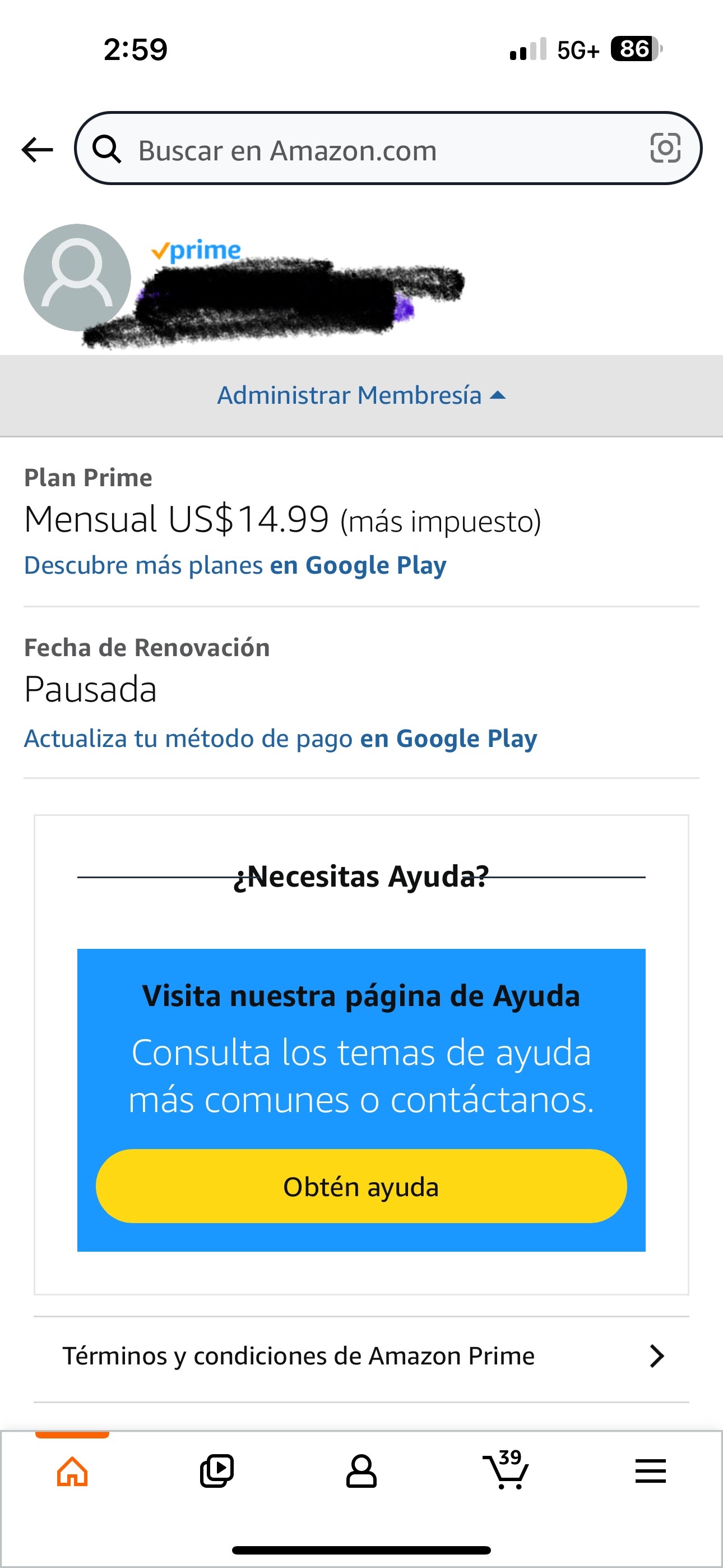Collapse the Administrar Membresía section

pos(361,396)
